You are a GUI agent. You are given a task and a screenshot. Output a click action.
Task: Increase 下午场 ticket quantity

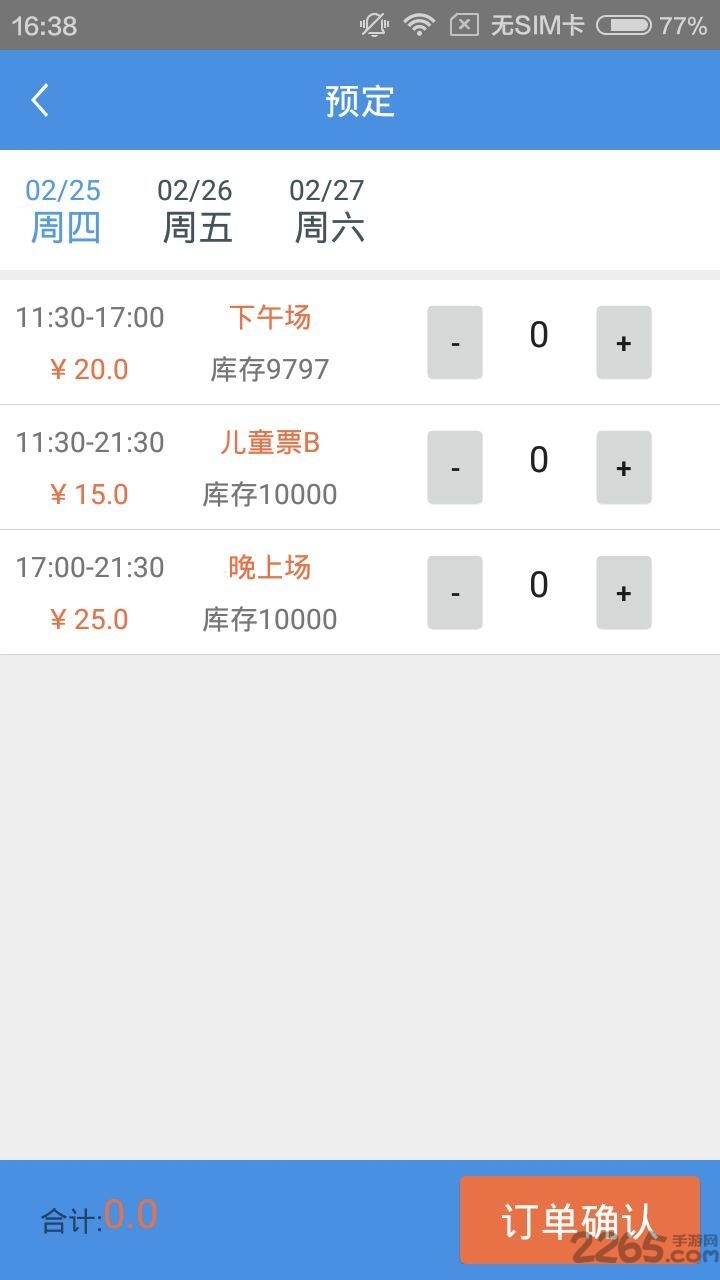pyautogui.click(x=624, y=342)
